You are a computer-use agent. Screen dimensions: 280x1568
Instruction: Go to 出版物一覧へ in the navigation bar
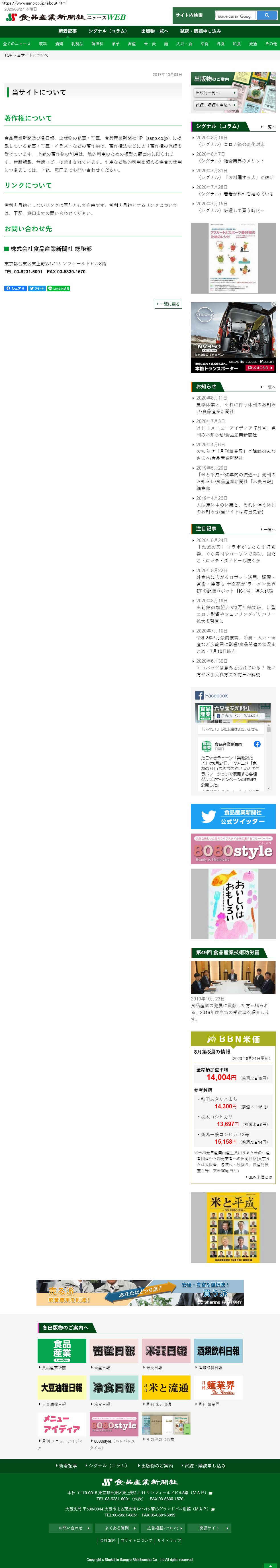154,31
